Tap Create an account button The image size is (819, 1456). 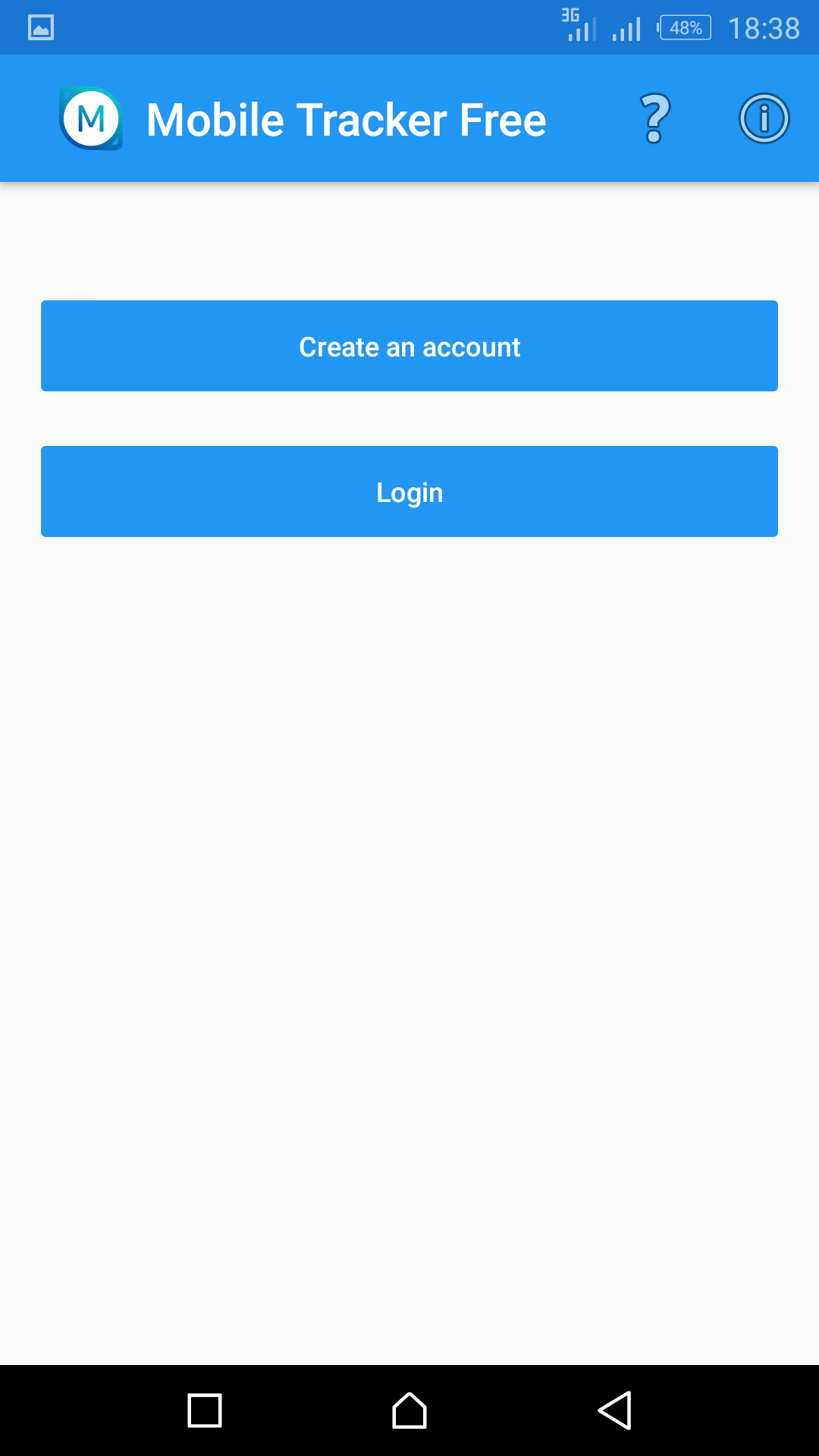[x=409, y=346]
